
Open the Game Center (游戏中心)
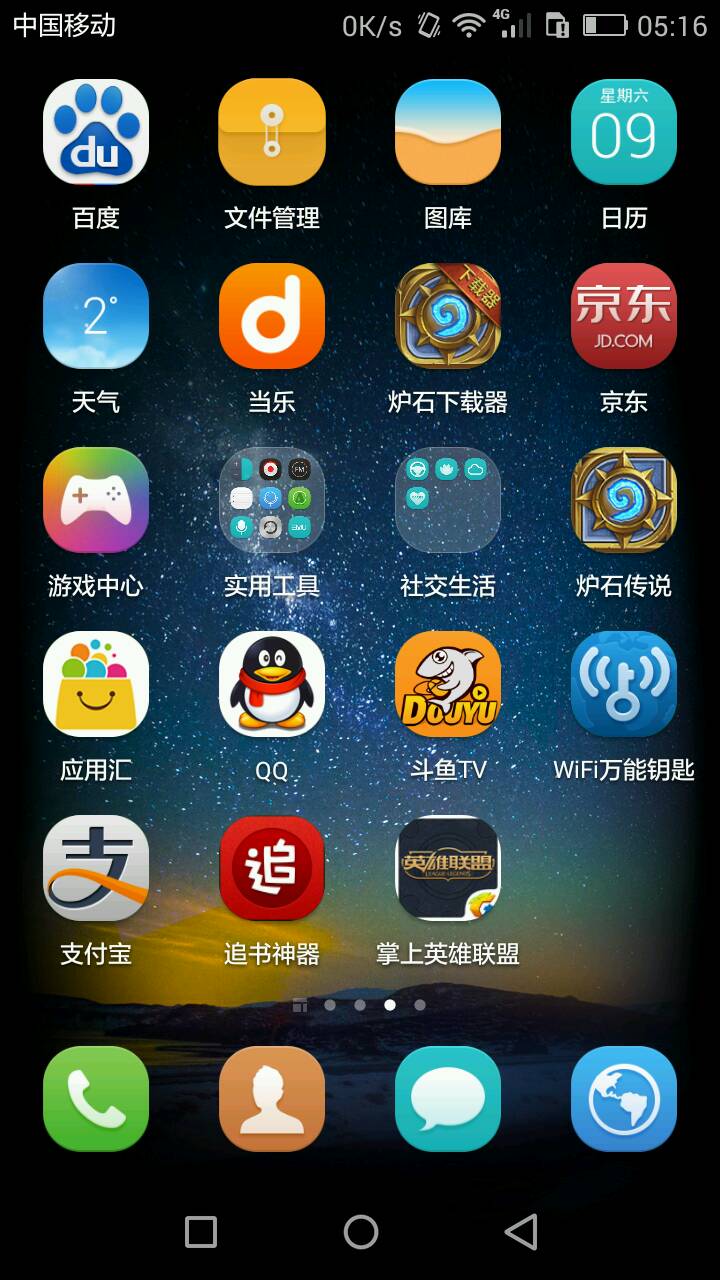pos(96,500)
